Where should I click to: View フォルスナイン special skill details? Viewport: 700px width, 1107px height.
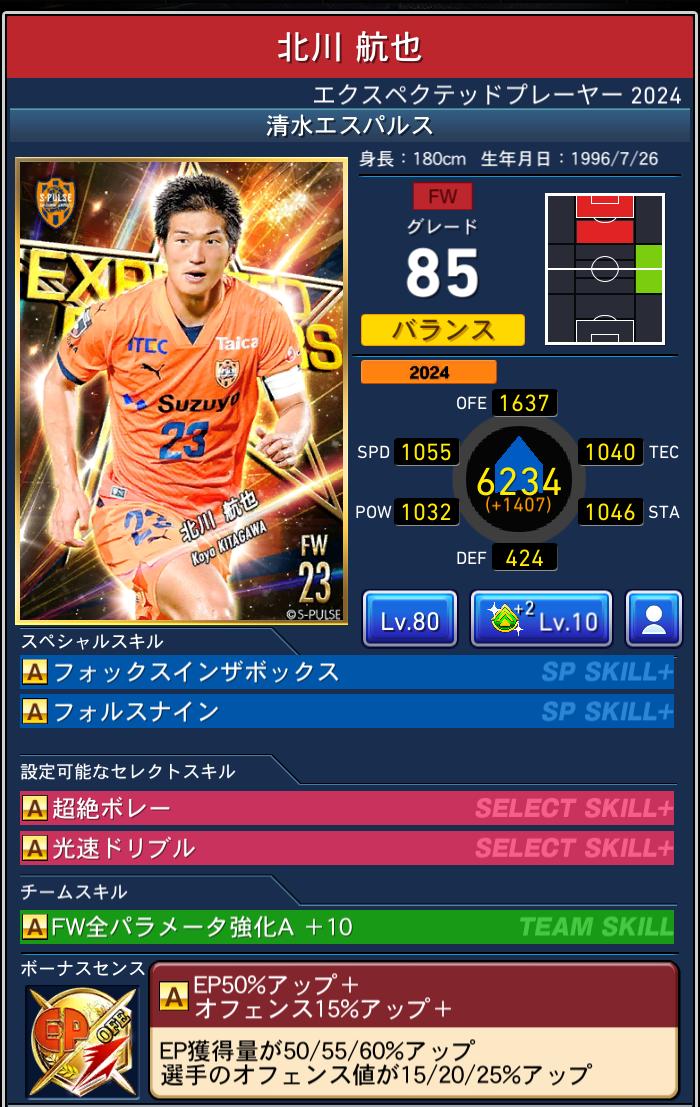(x=346, y=712)
